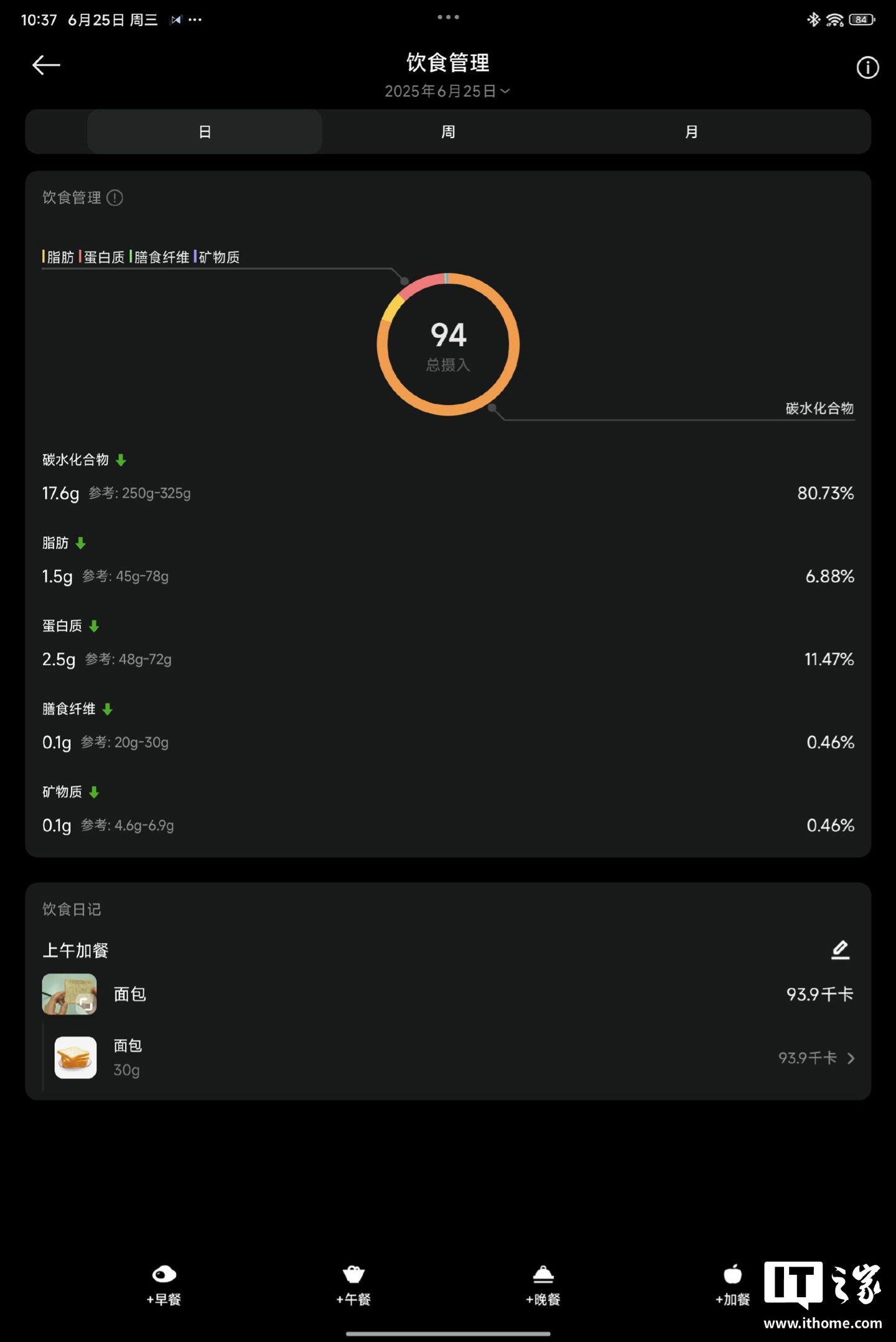Add a snack with +加餐

(x=732, y=1284)
